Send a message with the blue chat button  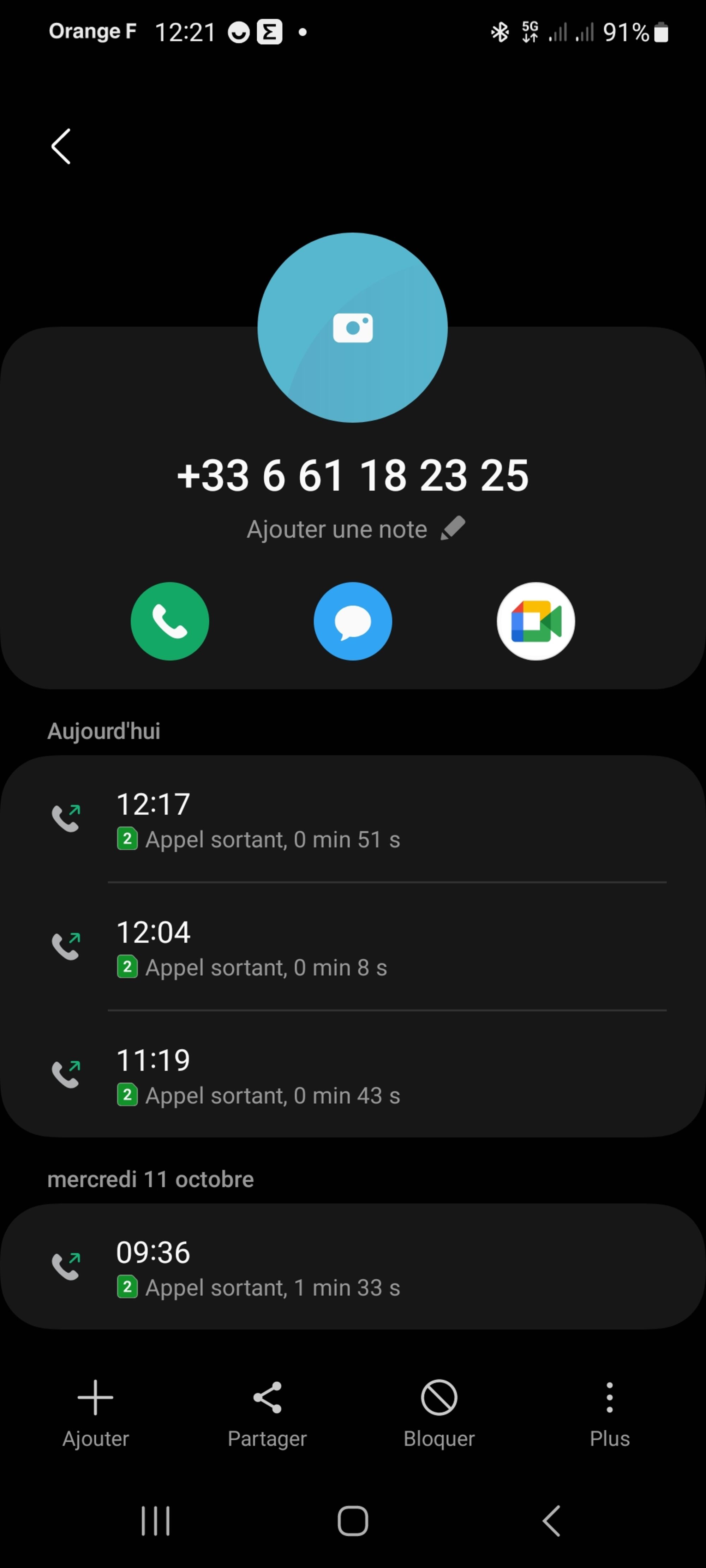(353, 621)
